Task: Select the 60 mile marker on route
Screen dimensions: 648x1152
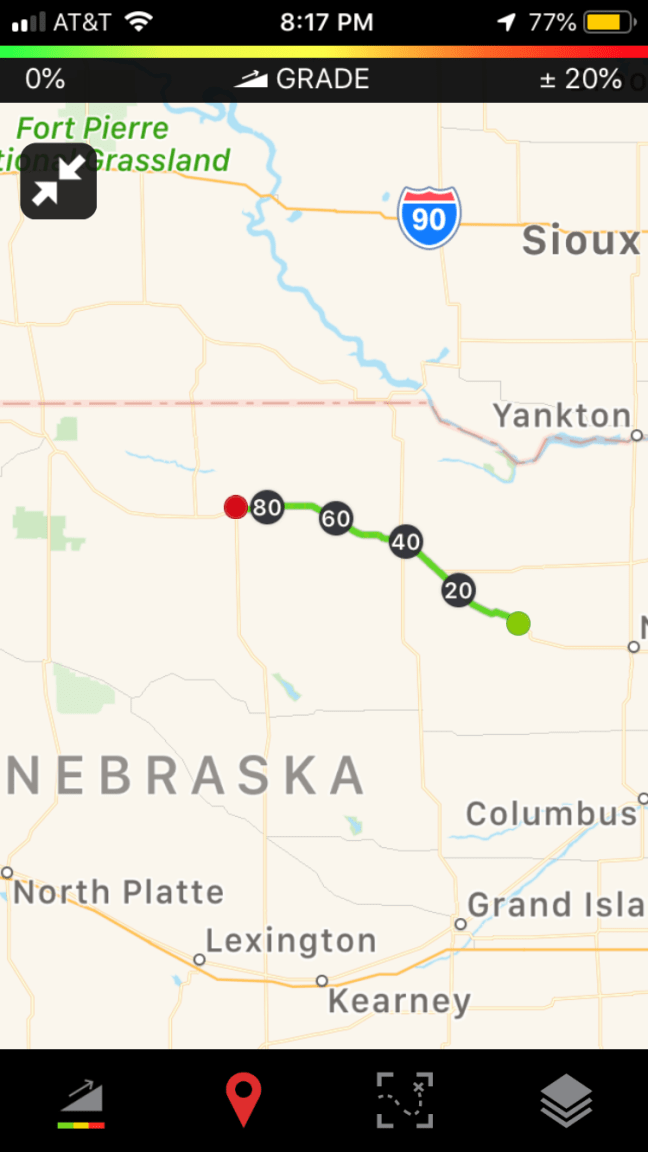Action: click(x=336, y=519)
